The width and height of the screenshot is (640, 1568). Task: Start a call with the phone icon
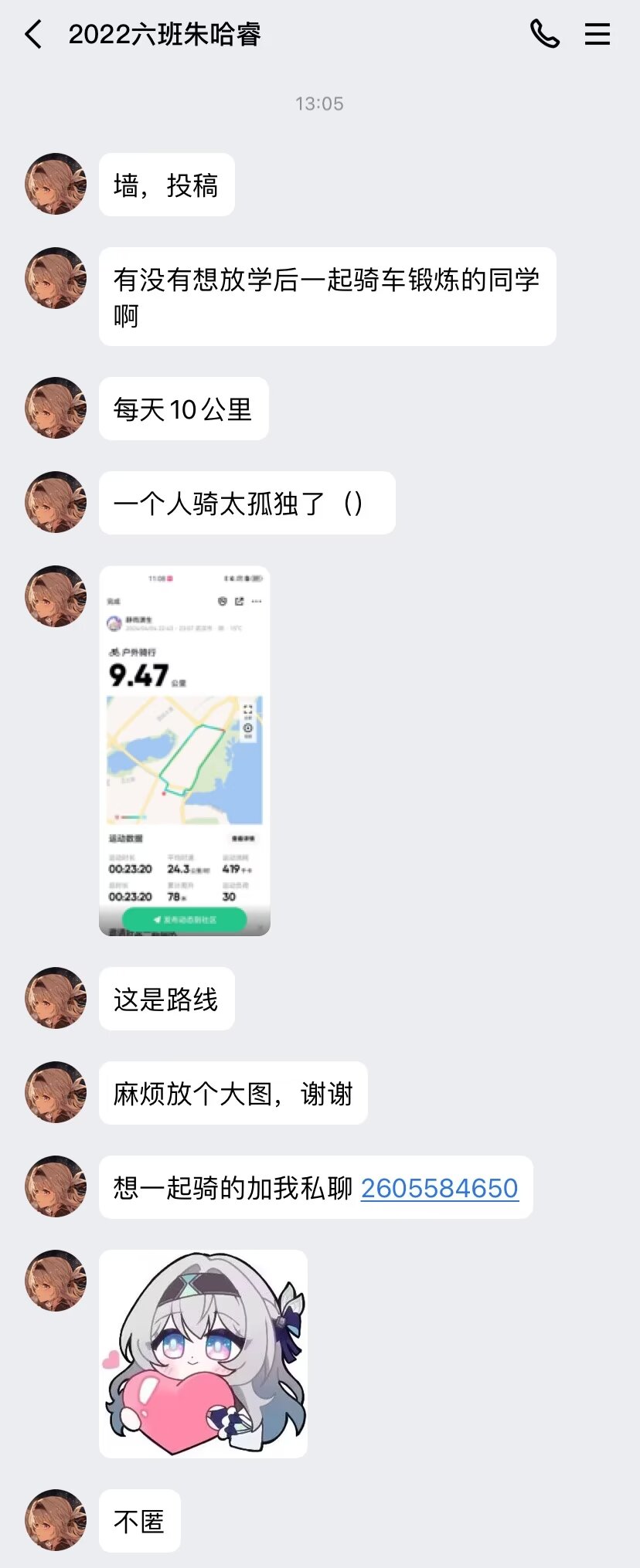(544, 34)
